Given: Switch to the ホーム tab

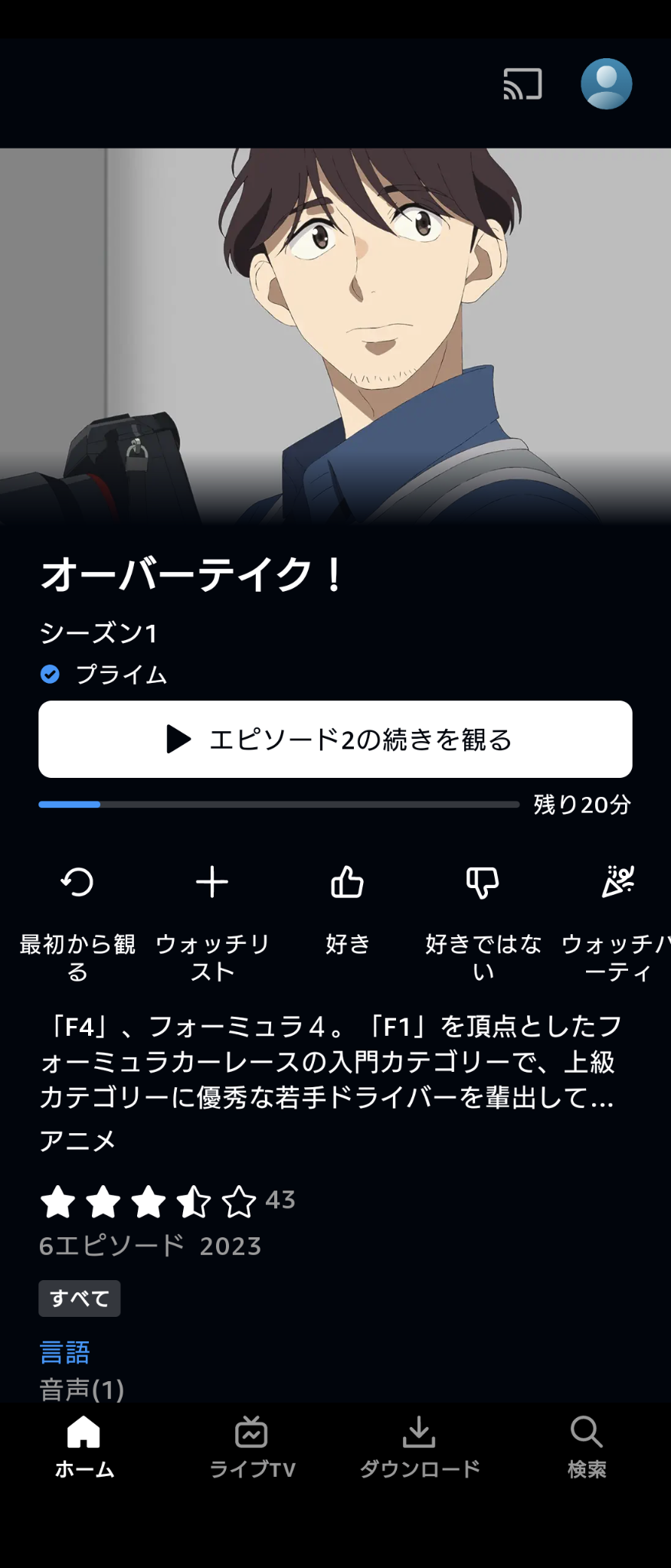Looking at the screenshot, I should (x=84, y=1446).
